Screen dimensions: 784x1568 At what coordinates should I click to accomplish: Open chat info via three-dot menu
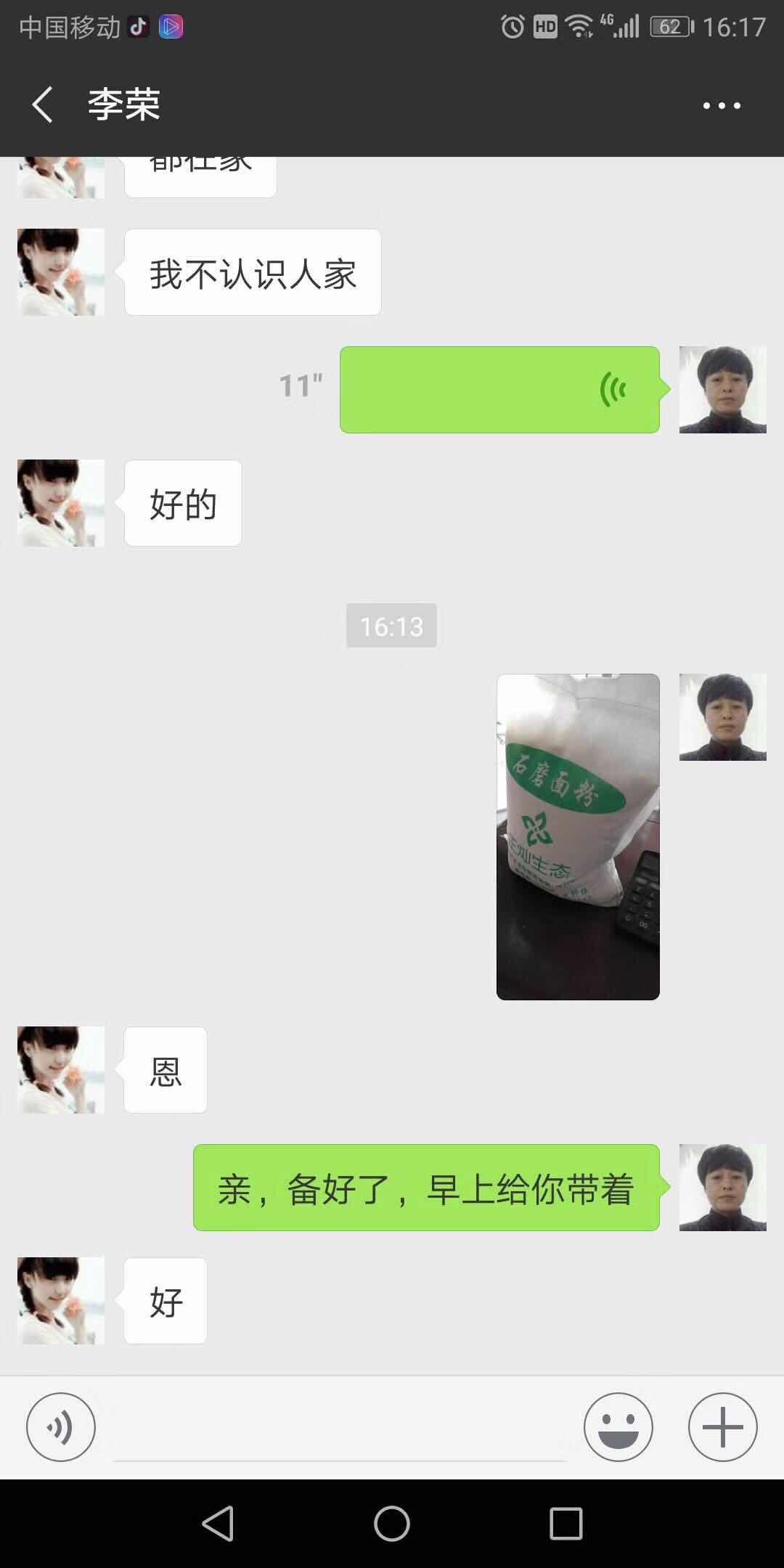[722, 105]
